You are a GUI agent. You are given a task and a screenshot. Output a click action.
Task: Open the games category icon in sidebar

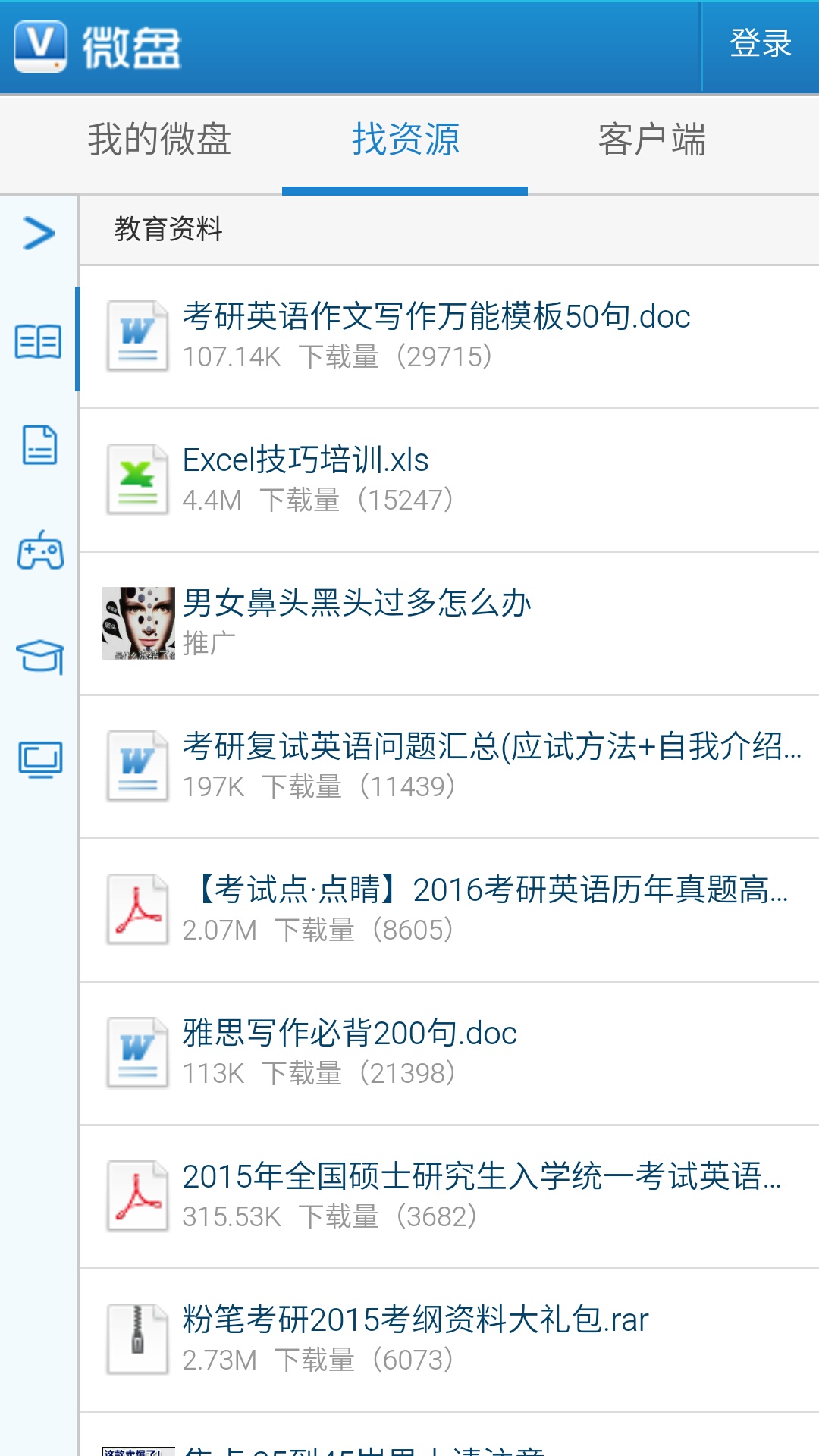point(41,552)
